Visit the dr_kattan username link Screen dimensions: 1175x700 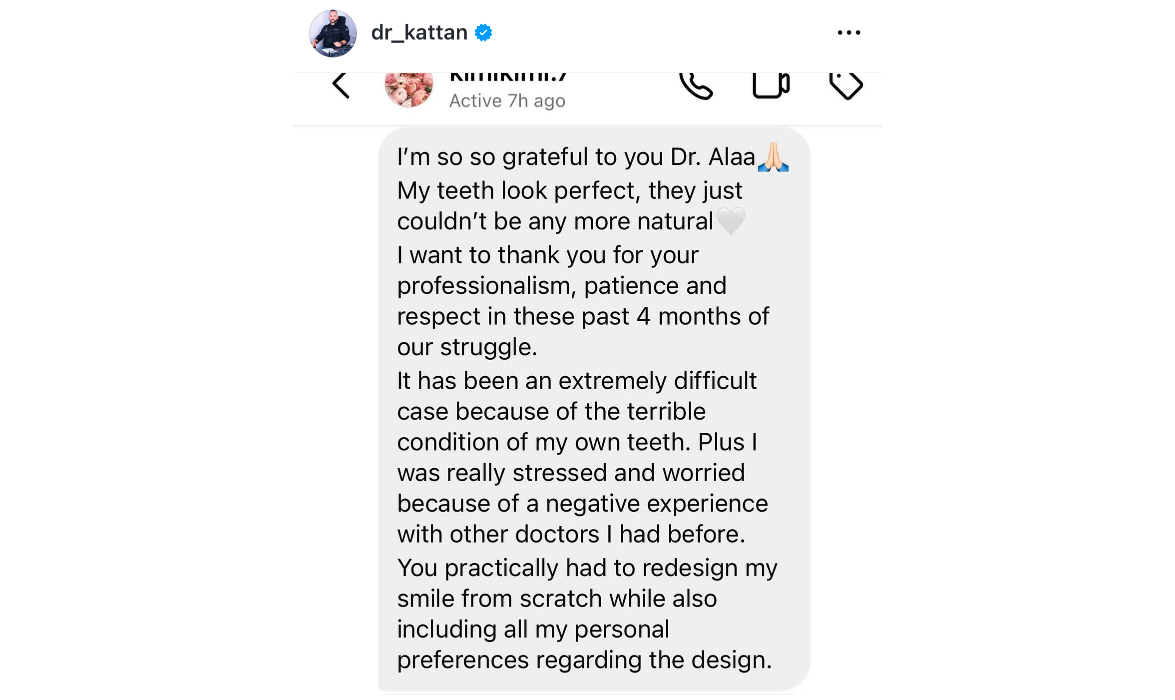click(419, 33)
